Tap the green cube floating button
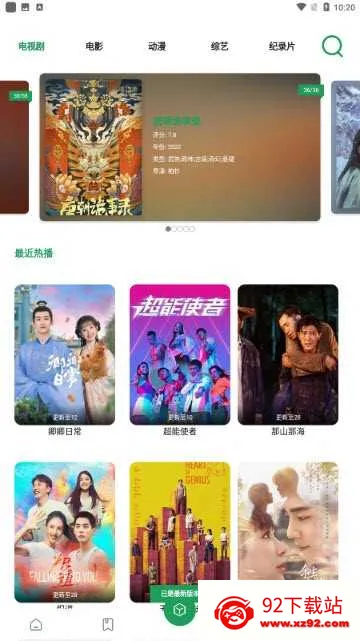The height and width of the screenshot is (641, 360). (x=180, y=610)
